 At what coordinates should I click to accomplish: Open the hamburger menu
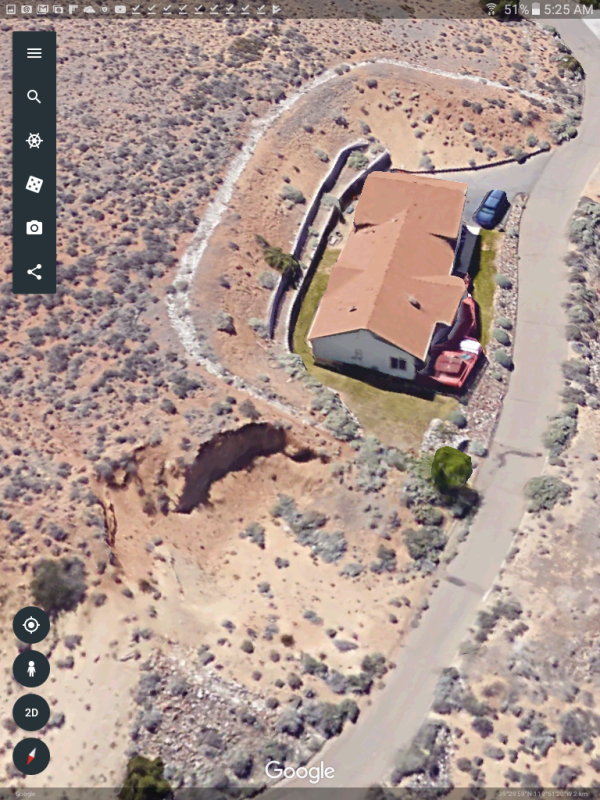click(x=34, y=53)
